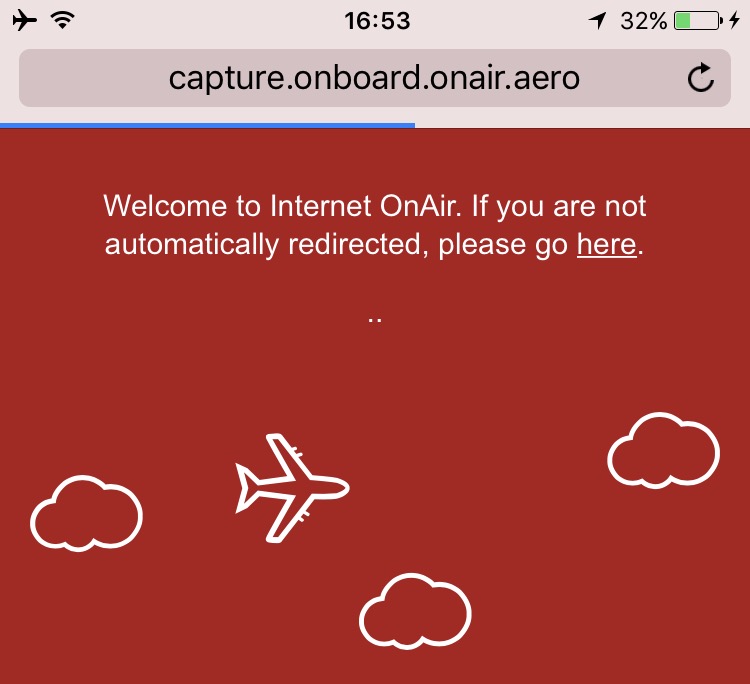750x684 pixels.
Task: Reload the page with the refresh icon
Action: coord(702,78)
